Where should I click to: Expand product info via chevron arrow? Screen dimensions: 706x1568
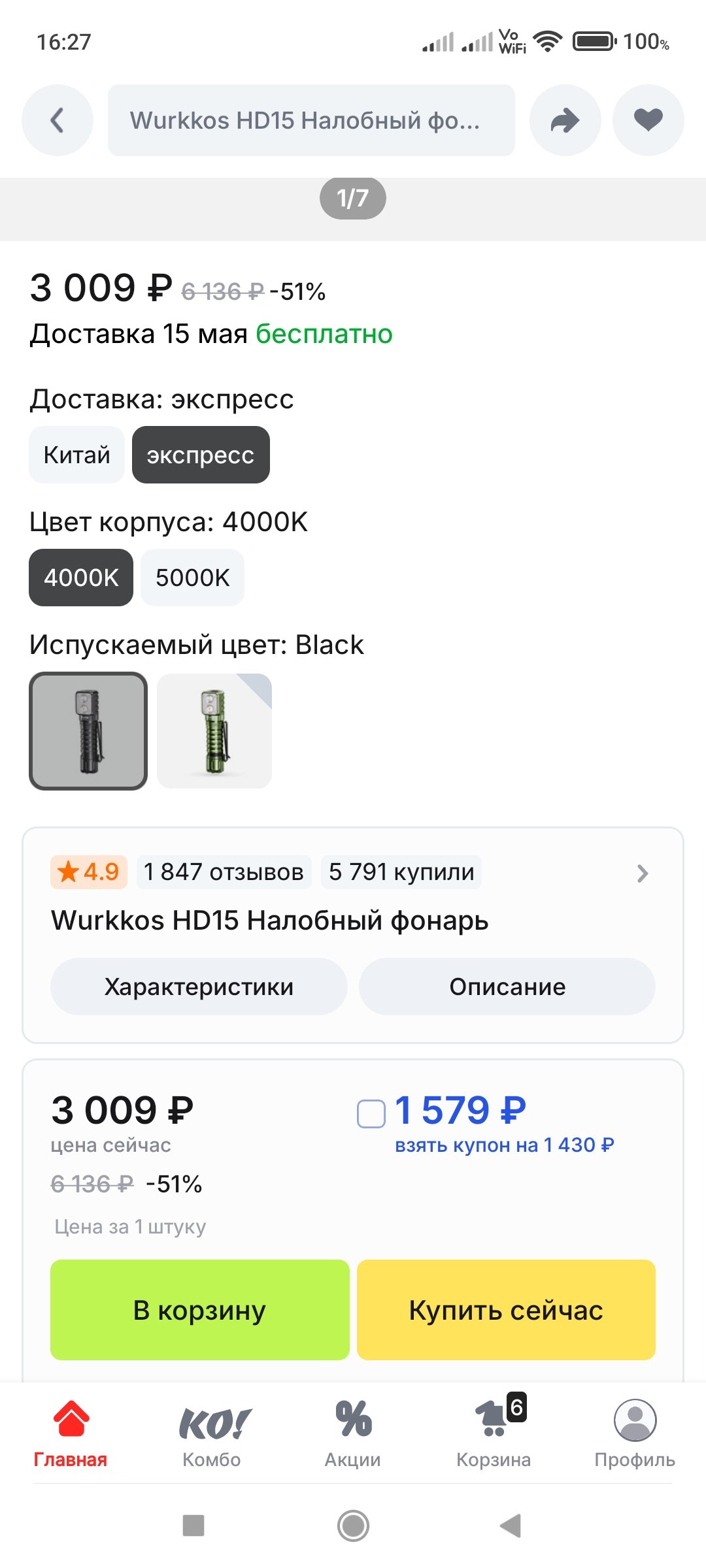(642, 874)
